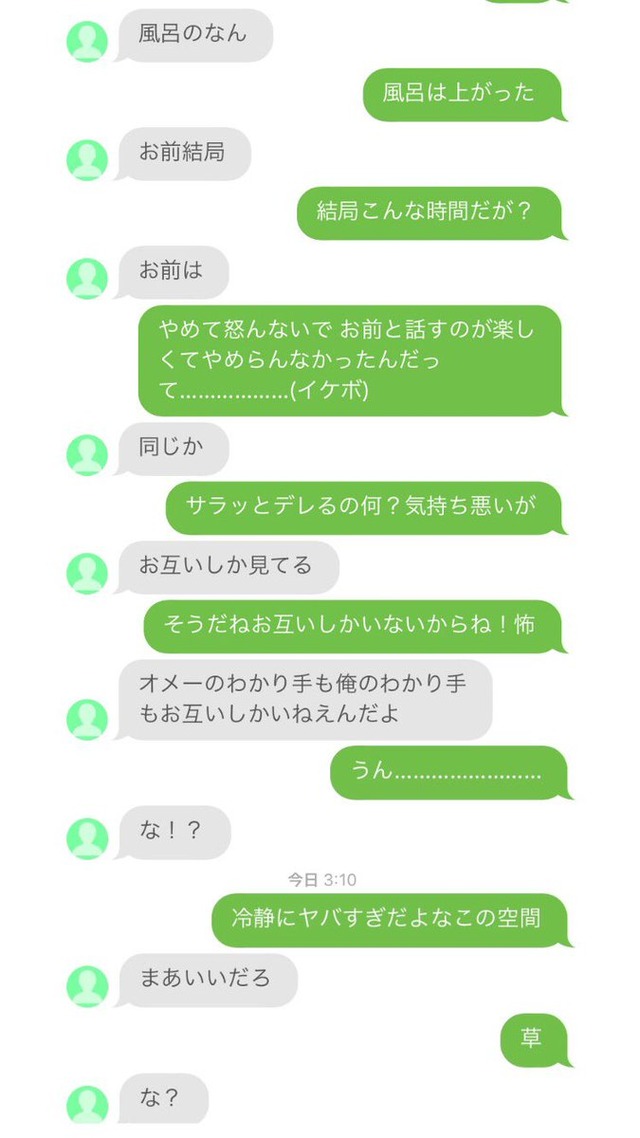Screen dimensions: 640x1138
Task: Tap the avatar next to まあいいだろ
Action: [87, 986]
